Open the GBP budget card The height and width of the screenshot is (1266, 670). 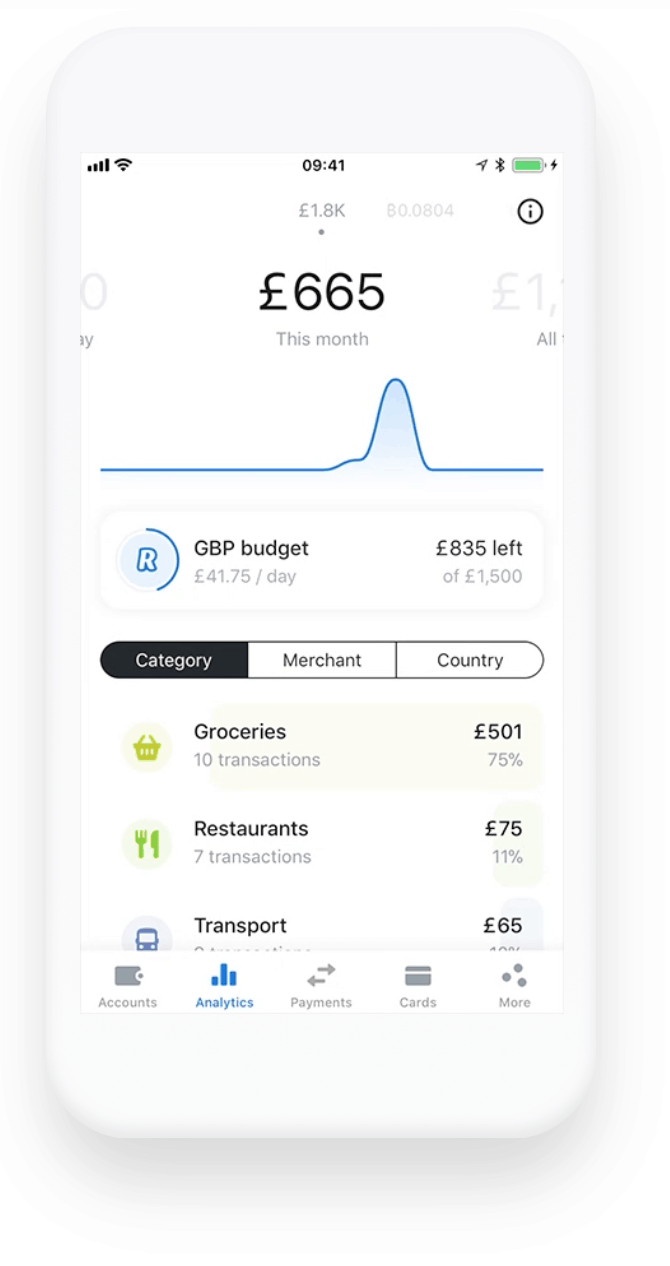tap(322, 561)
